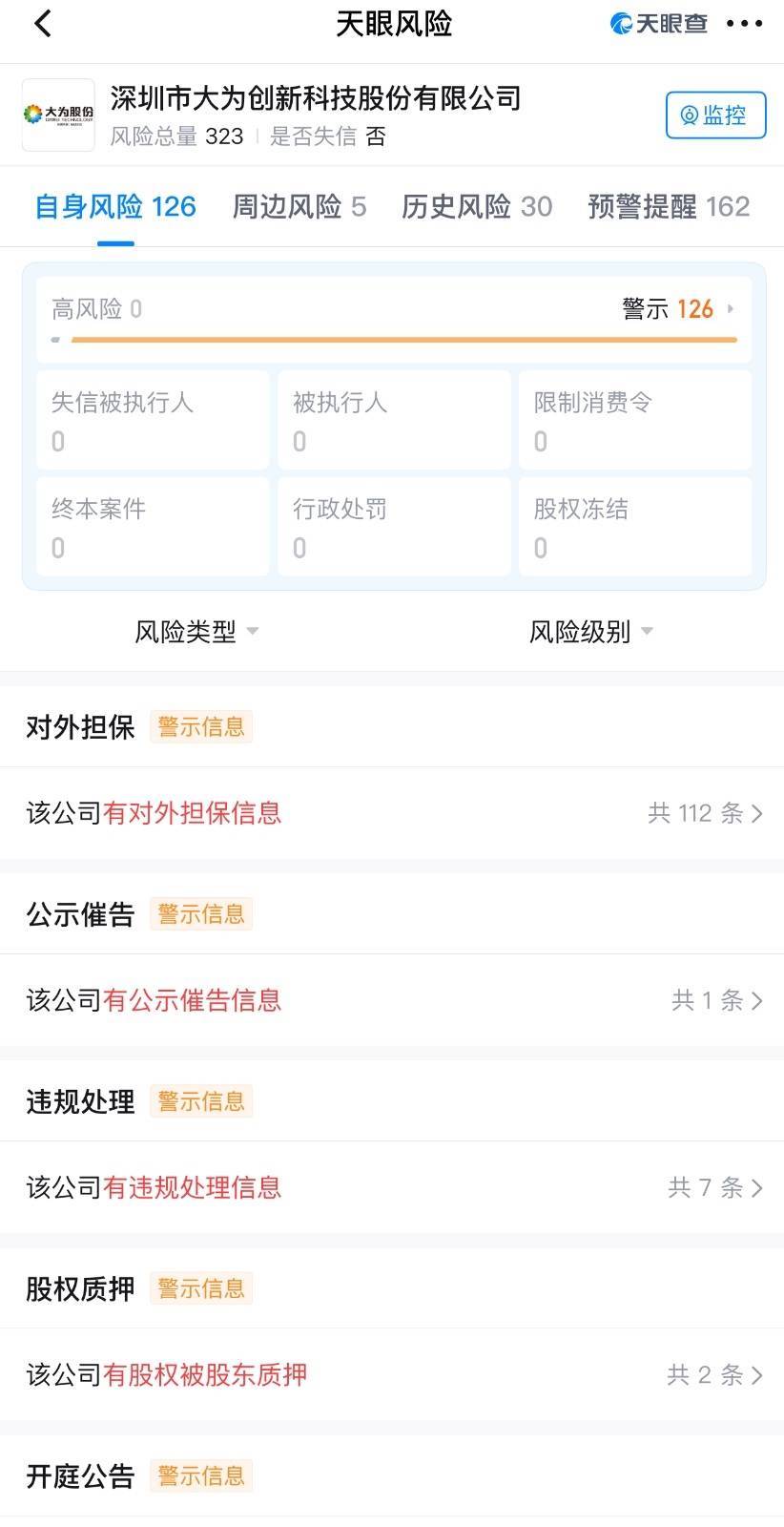Viewport: 784px width, 1527px height.
Task: Switch to the 历史风险 tab
Action: click(476, 206)
